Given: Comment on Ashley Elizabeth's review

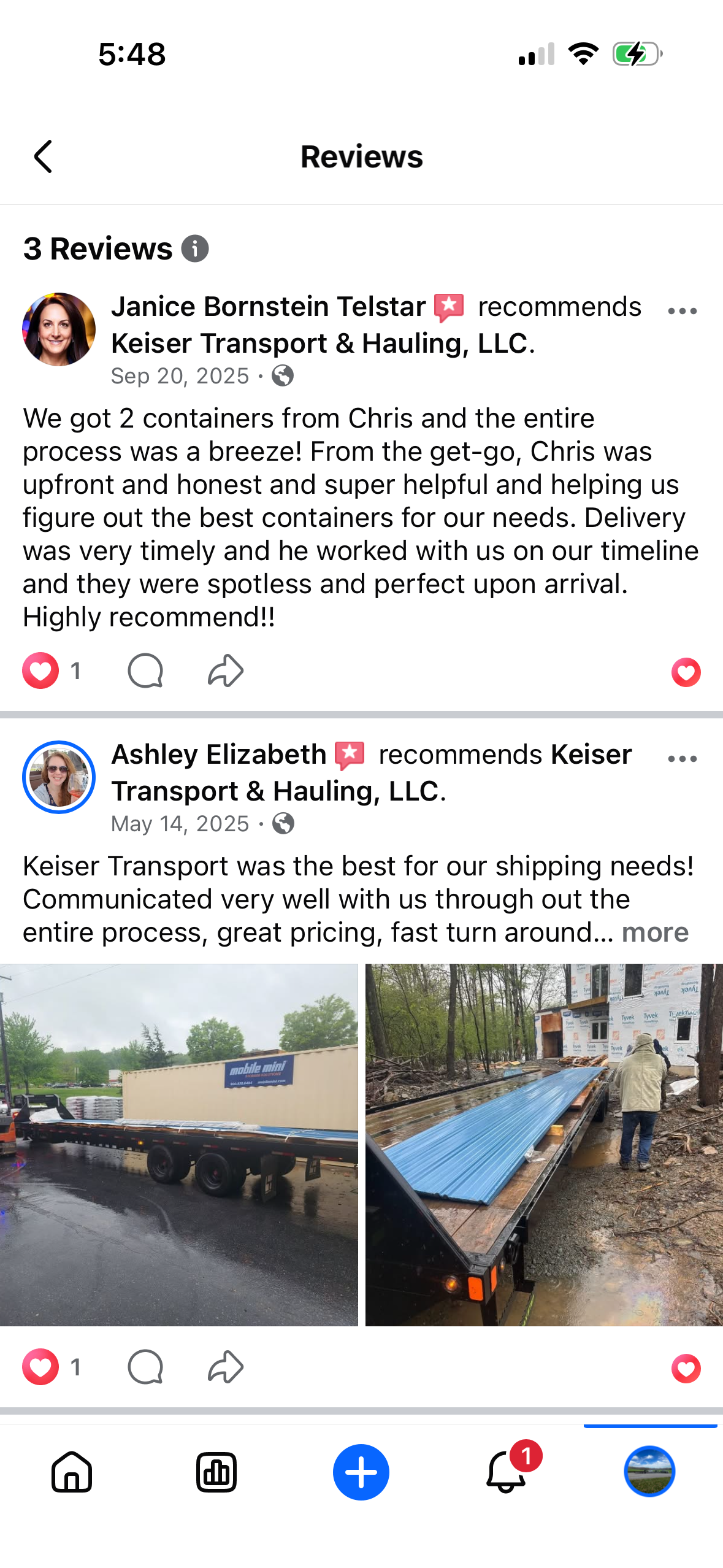Looking at the screenshot, I should [x=145, y=1367].
